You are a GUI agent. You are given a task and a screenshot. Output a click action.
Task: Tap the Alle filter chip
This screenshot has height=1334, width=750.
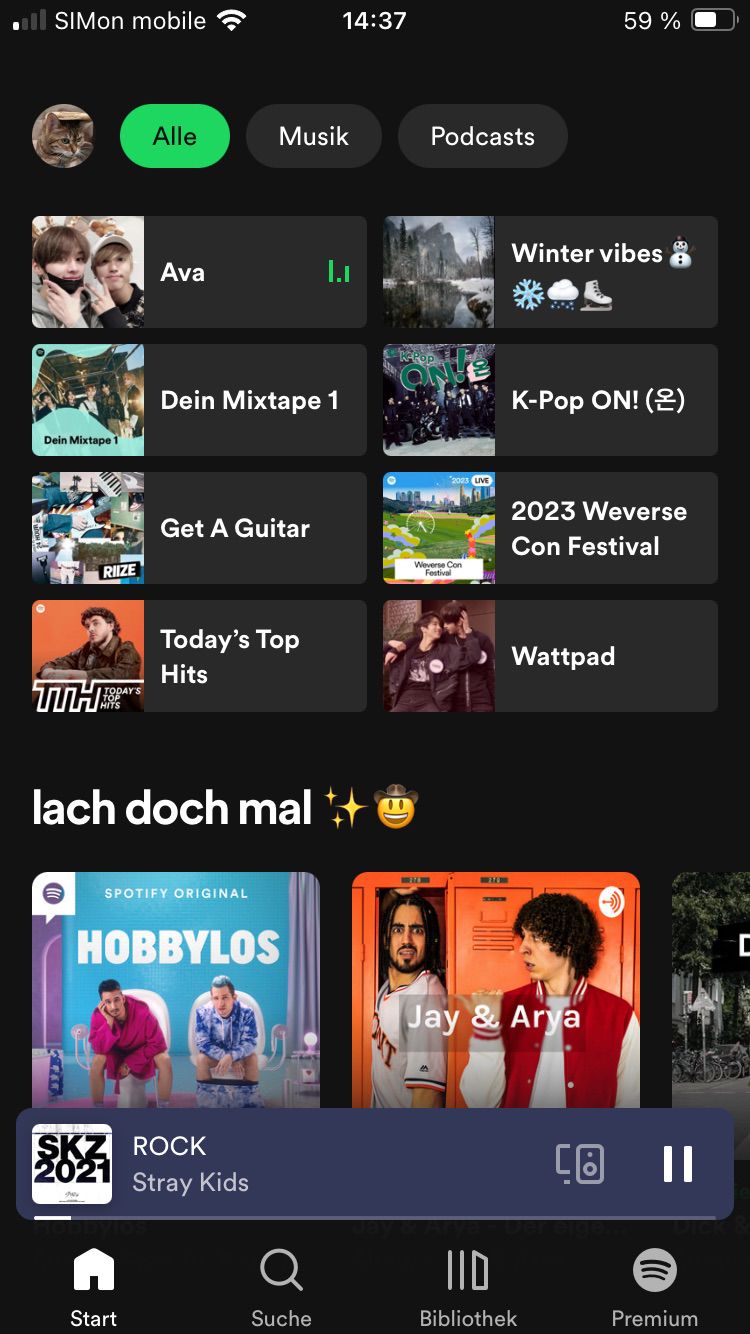(x=175, y=136)
